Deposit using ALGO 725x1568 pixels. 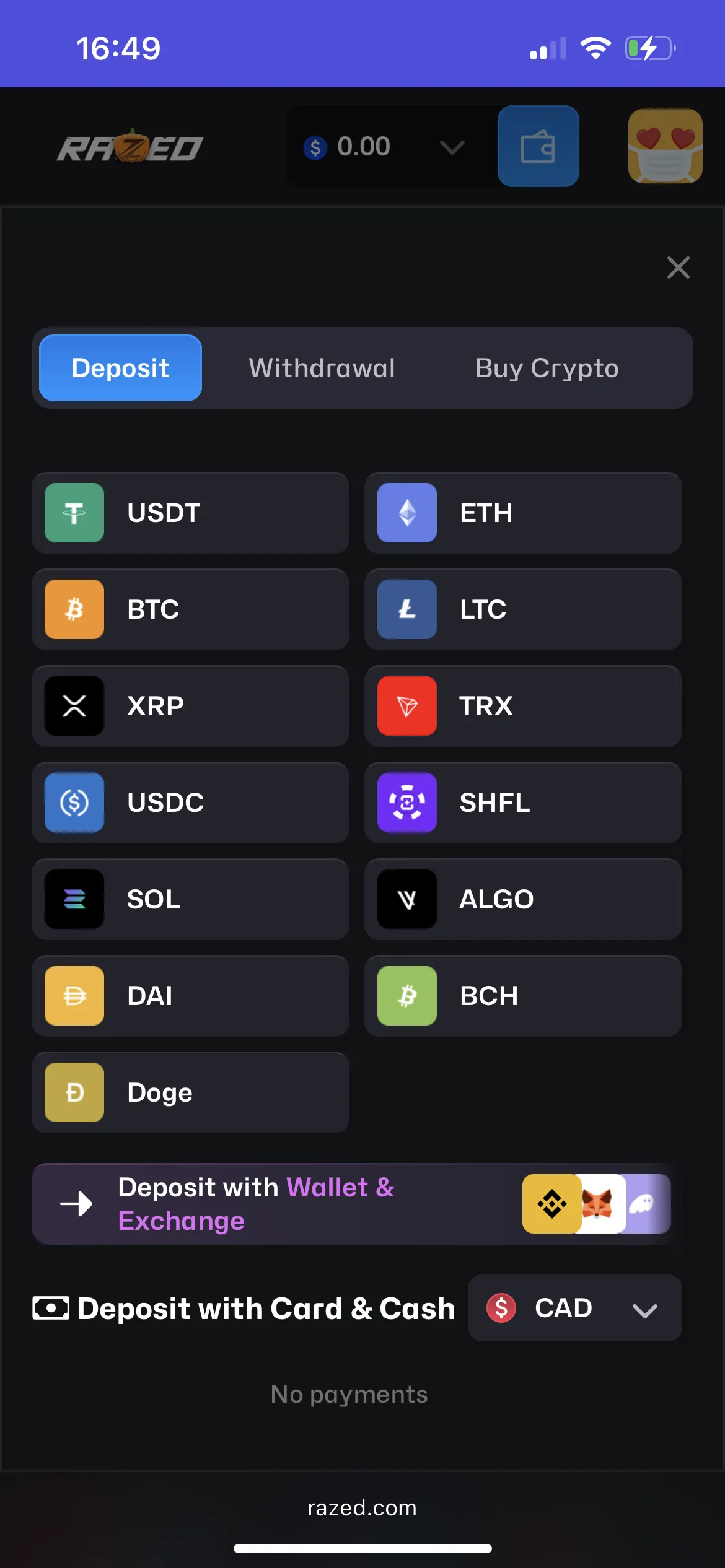tap(523, 899)
